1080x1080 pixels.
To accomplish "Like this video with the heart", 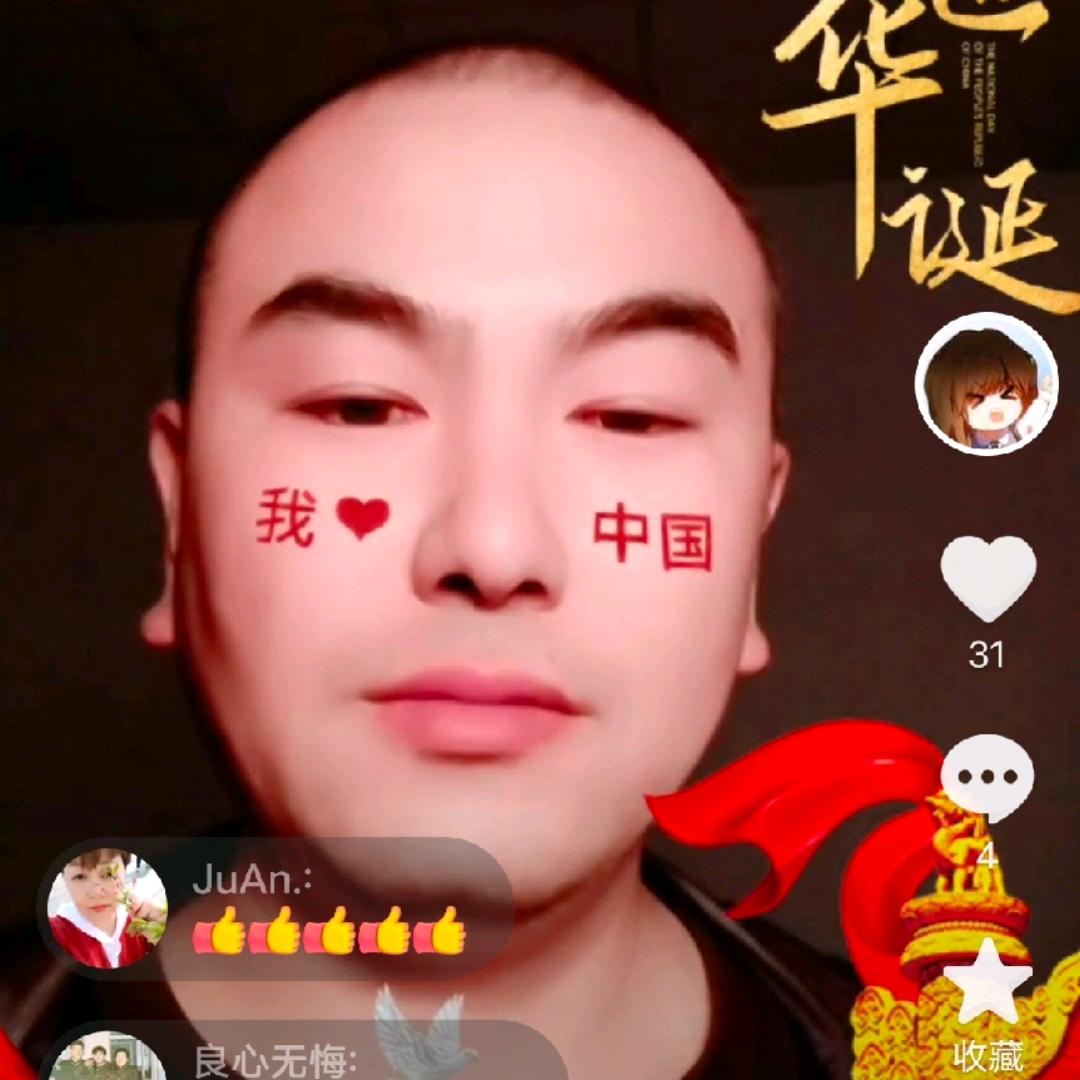I will pos(988,578).
